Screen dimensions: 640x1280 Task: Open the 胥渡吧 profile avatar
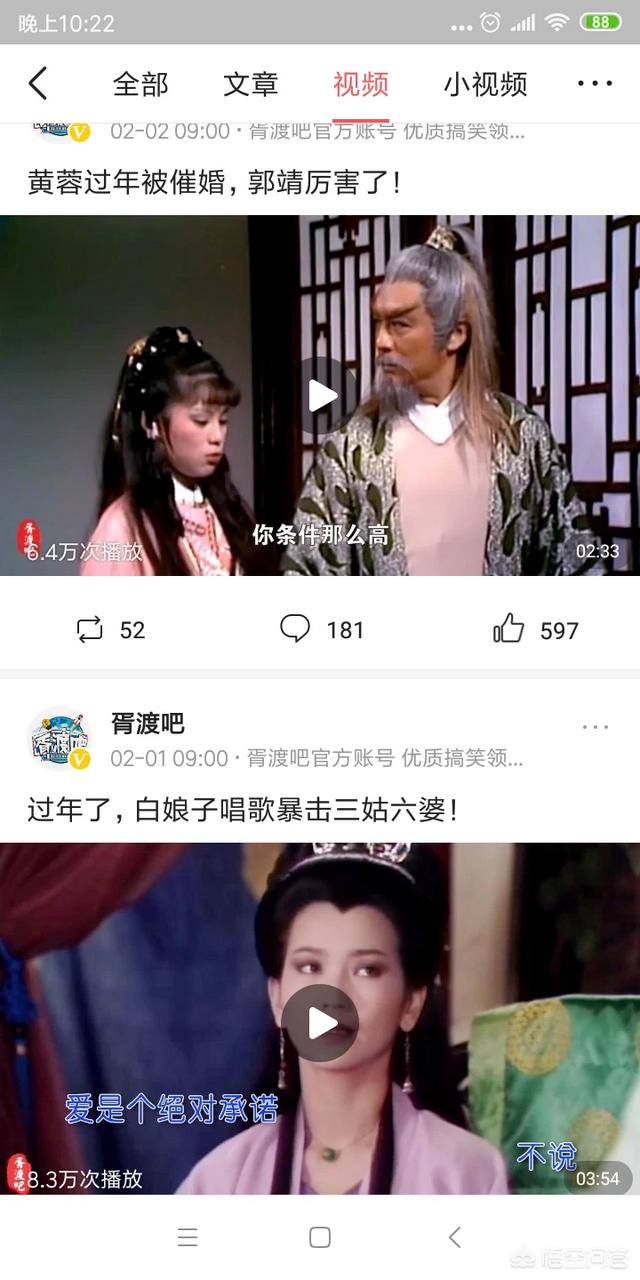point(60,740)
